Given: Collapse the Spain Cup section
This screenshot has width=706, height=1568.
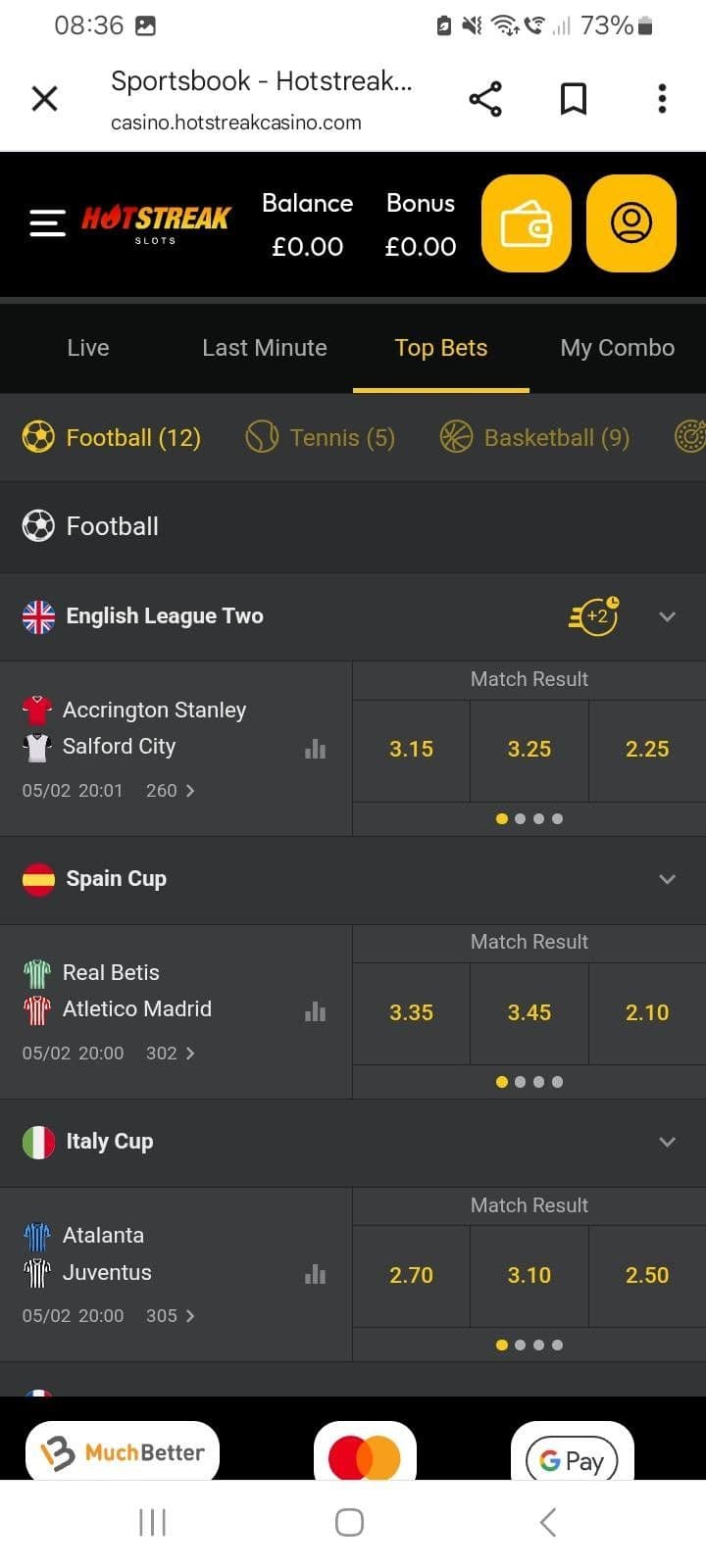Looking at the screenshot, I should [x=668, y=879].
